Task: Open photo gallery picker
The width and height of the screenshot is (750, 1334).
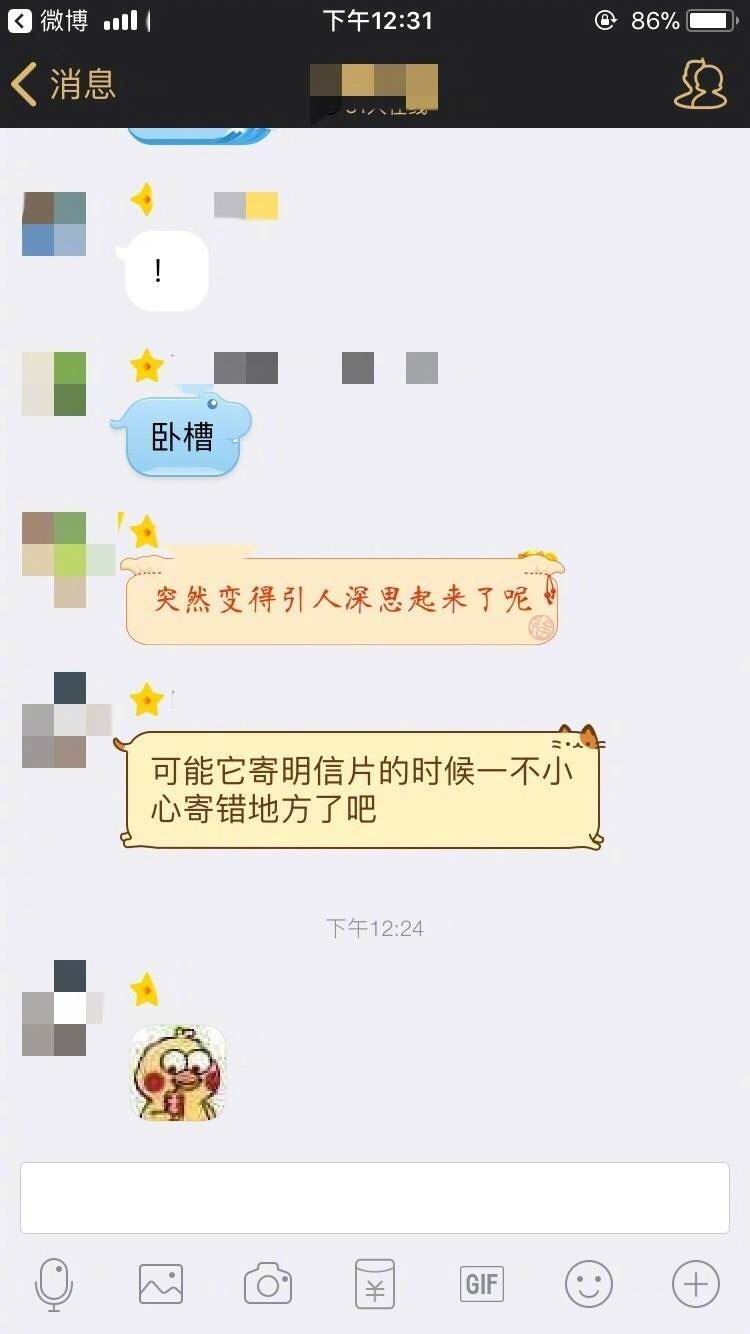Action: coord(161,1283)
